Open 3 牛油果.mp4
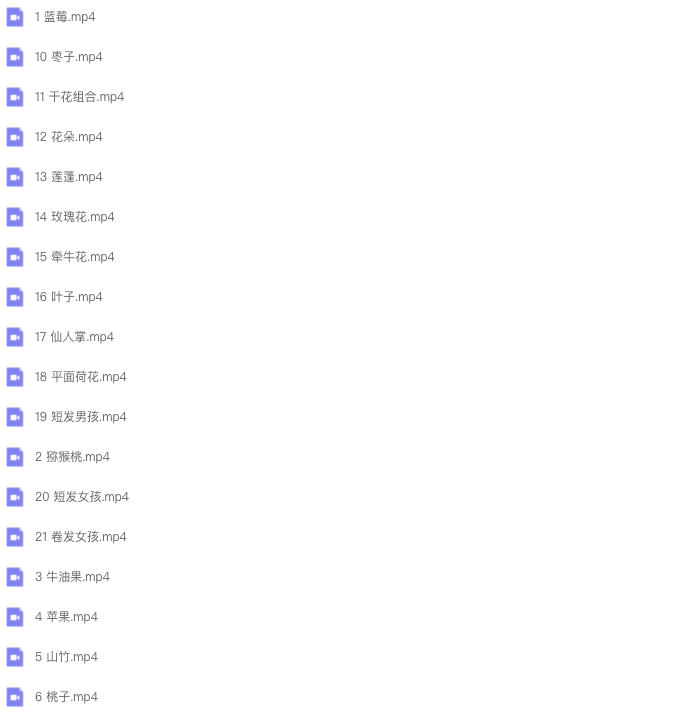Viewport: 675px width, 718px height. 72,577
